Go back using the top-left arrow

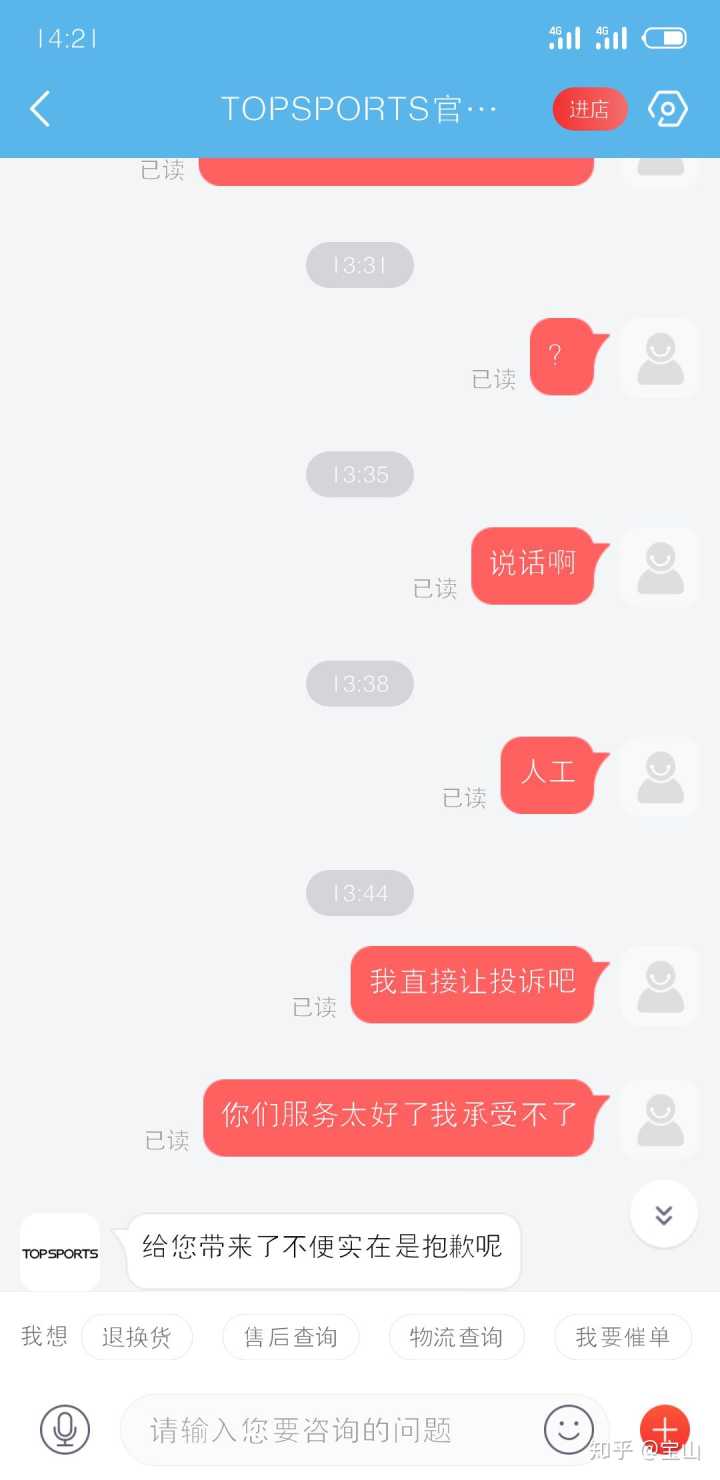(x=40, y=108)
